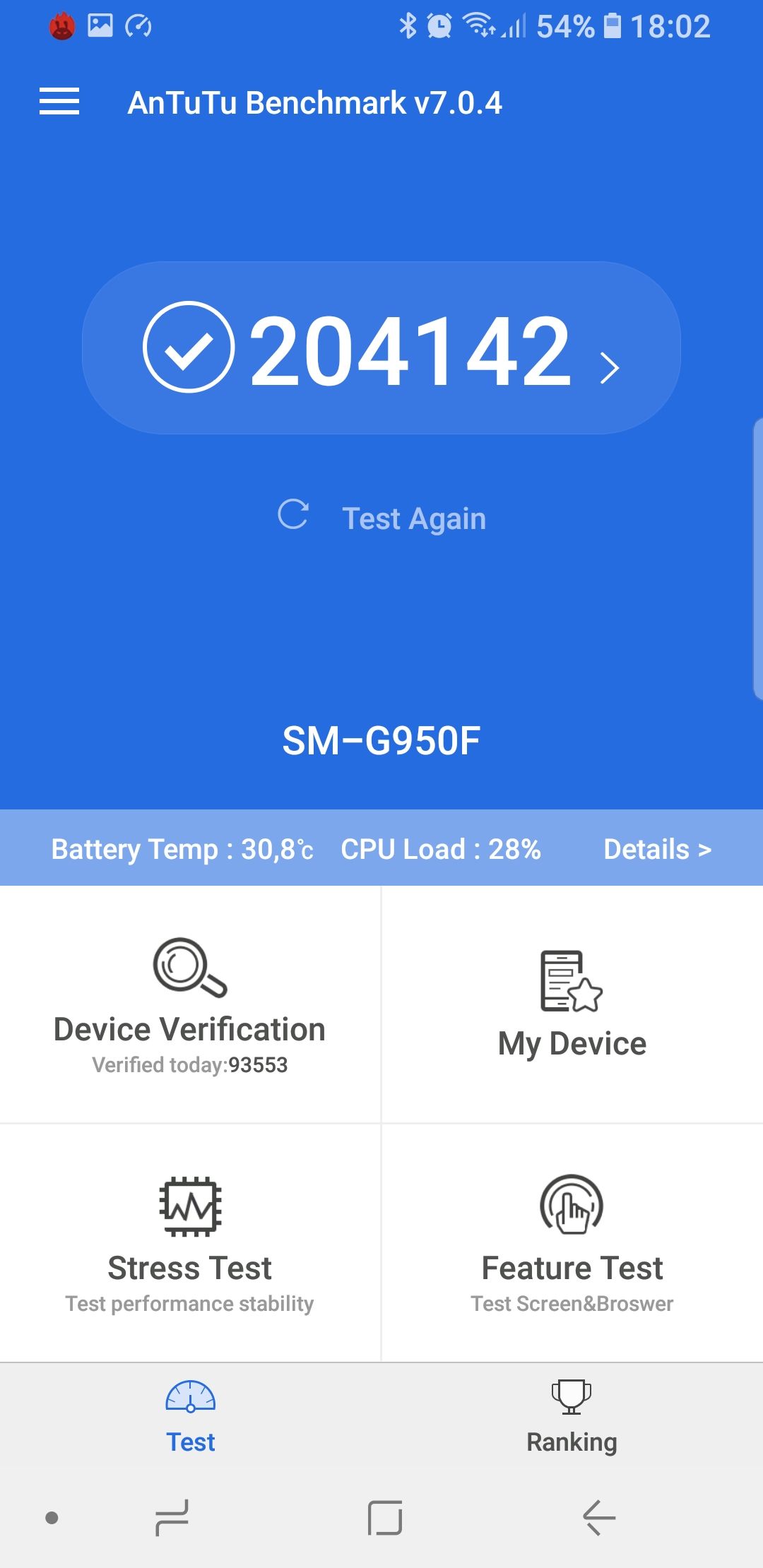763x1568 pixels.
Task: Start the Stress Test
Action: [x=190, y=1243]
